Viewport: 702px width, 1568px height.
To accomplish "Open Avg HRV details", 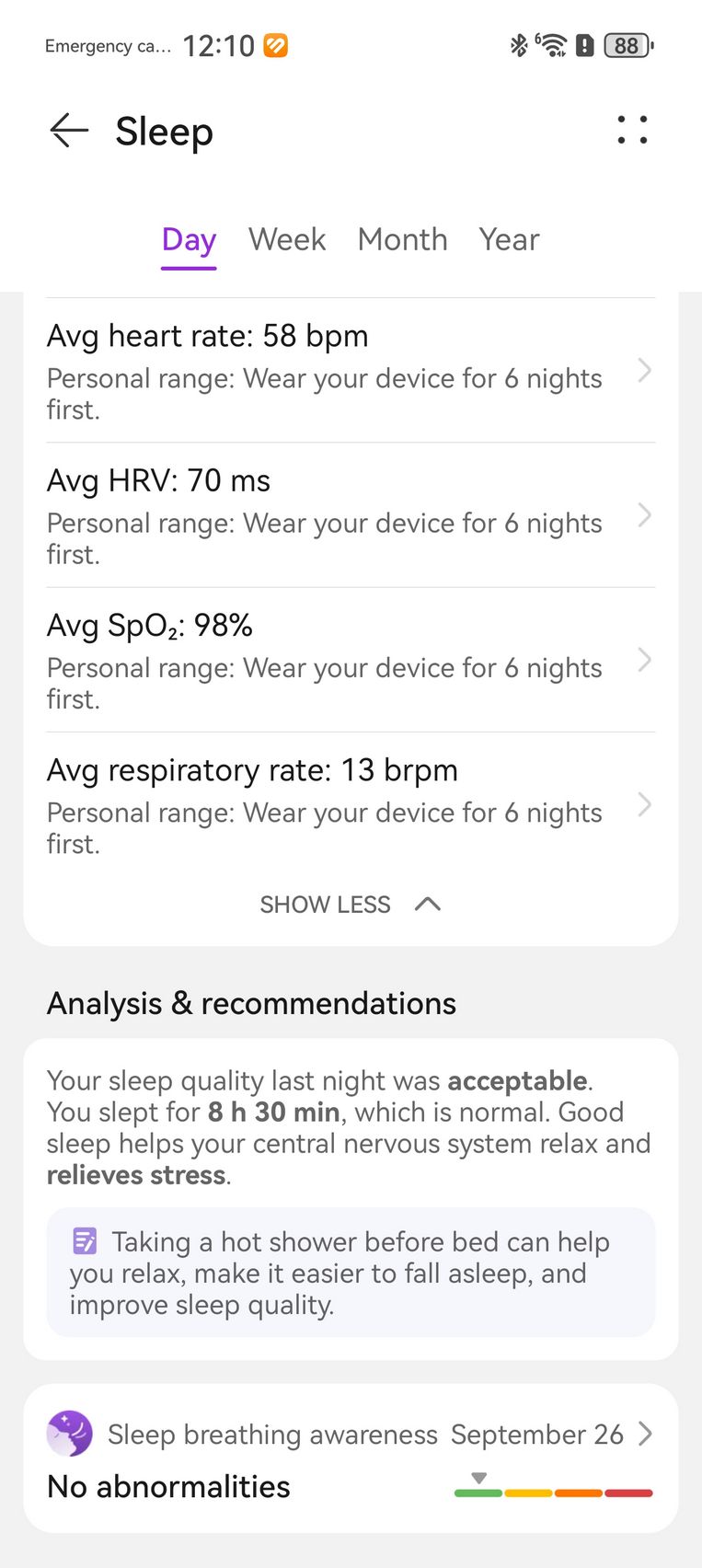I will pos(351,515).
